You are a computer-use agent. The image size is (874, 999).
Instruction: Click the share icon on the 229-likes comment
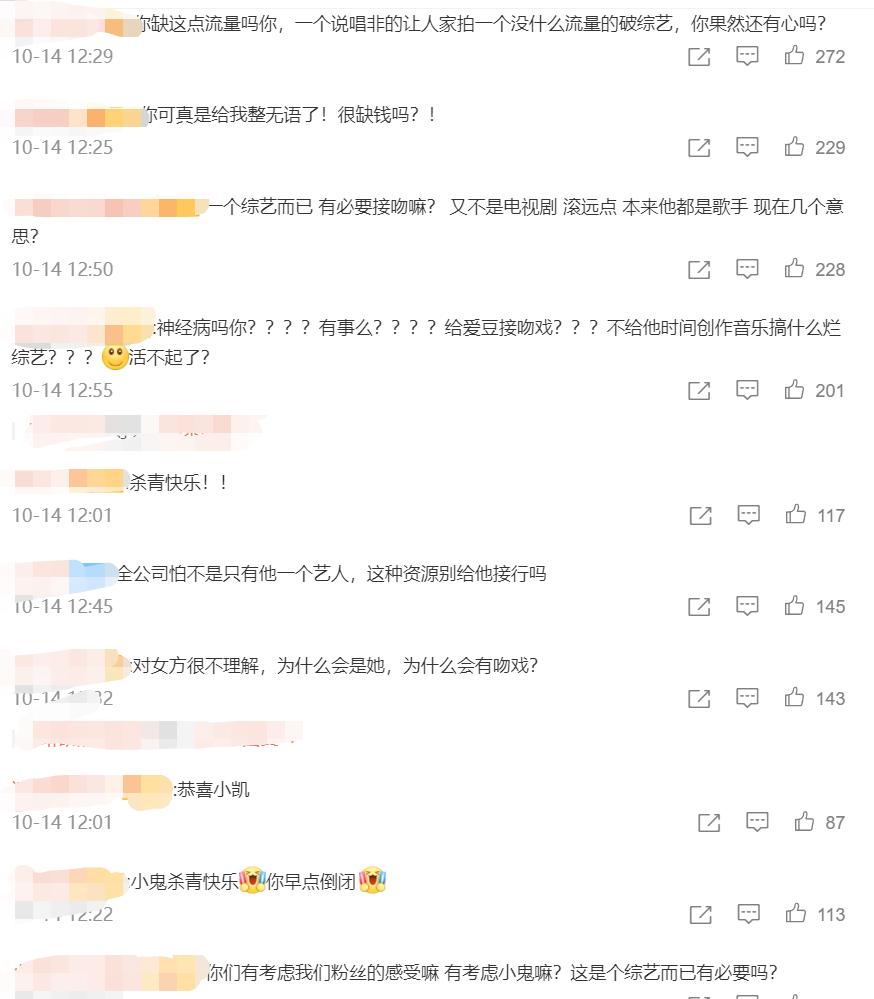click(x=700, y=147)
